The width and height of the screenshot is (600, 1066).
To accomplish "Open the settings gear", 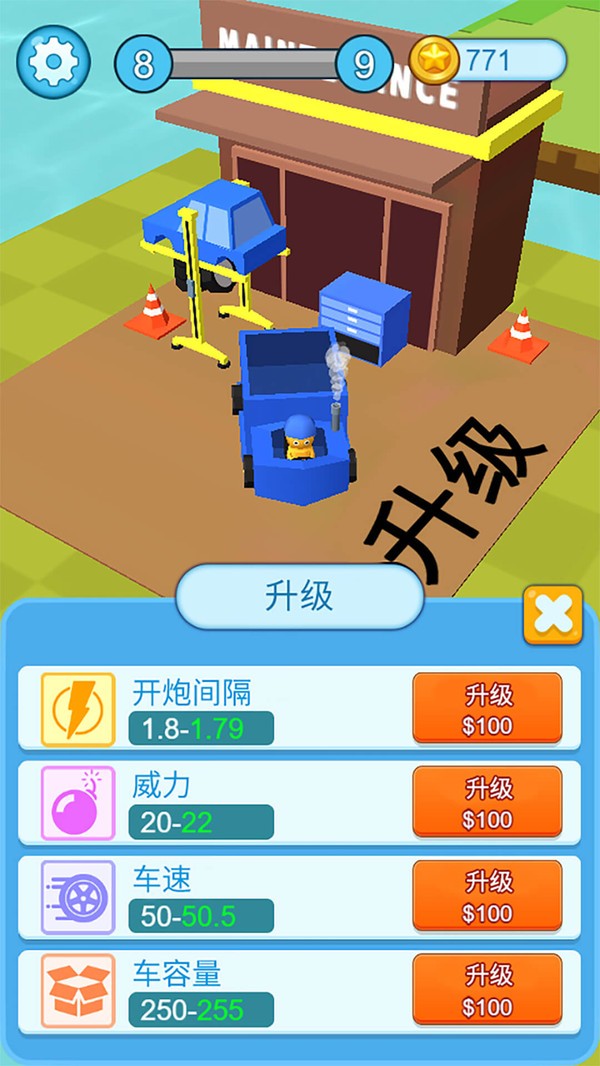I will click(52, 61).
